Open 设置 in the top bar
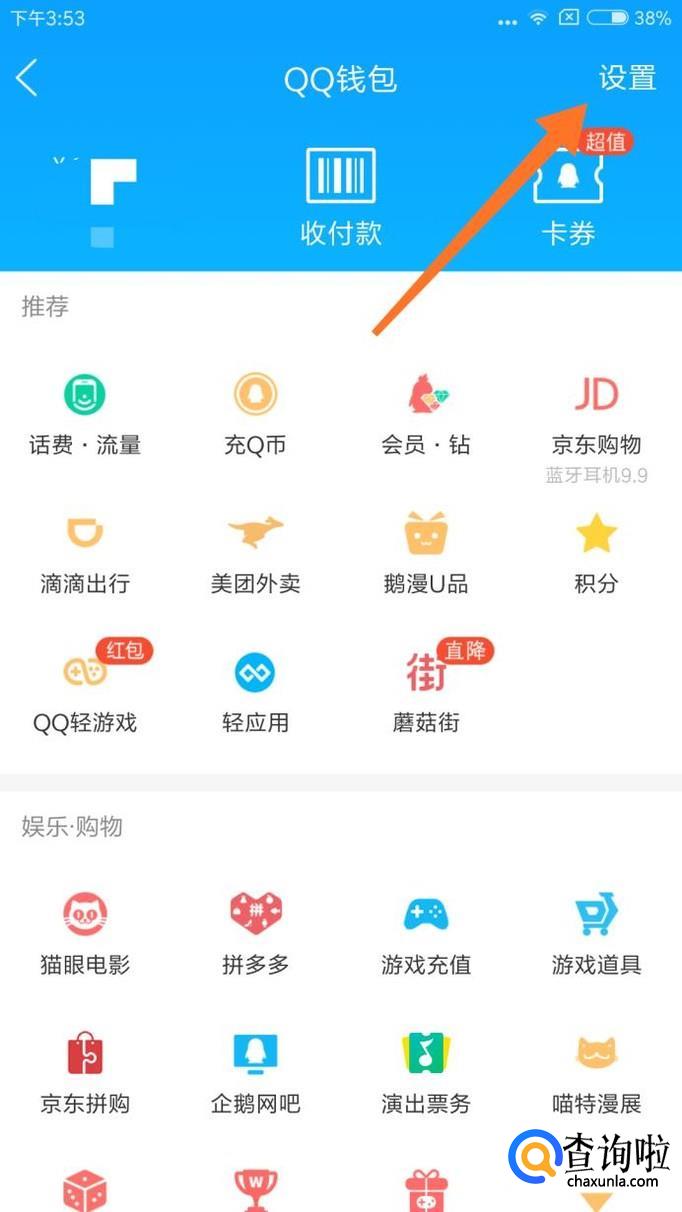The height and width of the screenshot is (1212, 682). click(627, 78)
